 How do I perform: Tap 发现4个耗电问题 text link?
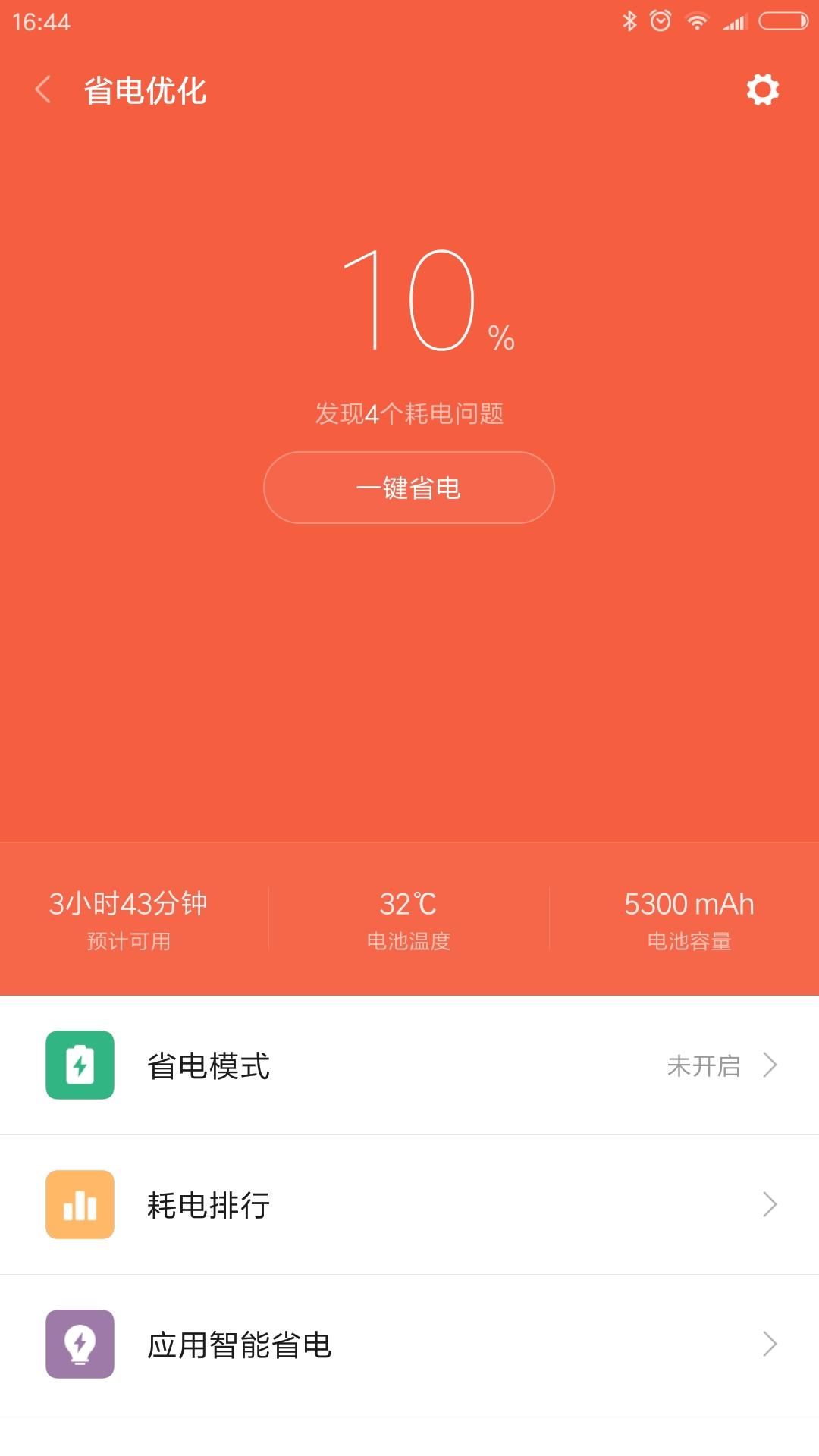click(x=409, y=413)
